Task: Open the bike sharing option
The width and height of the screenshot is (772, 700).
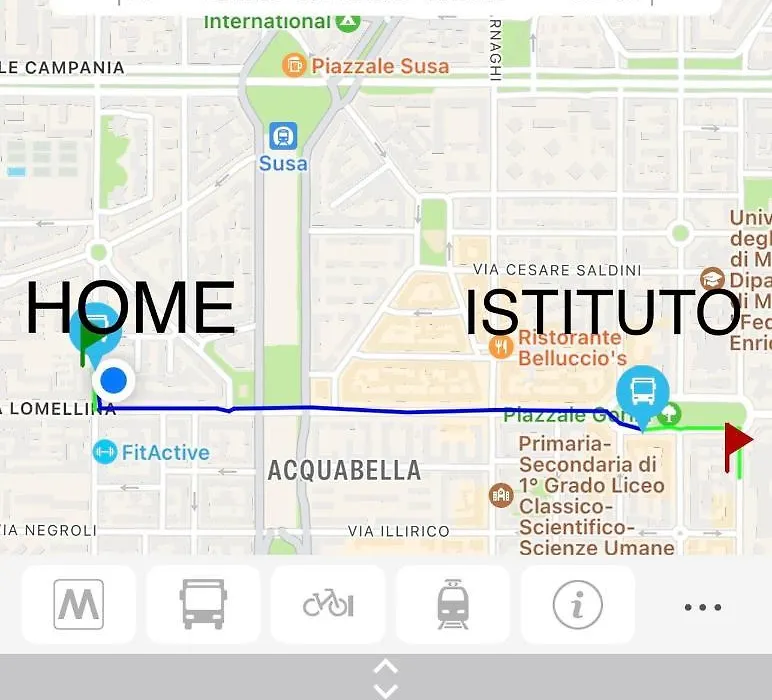Action: click(328, 604)
